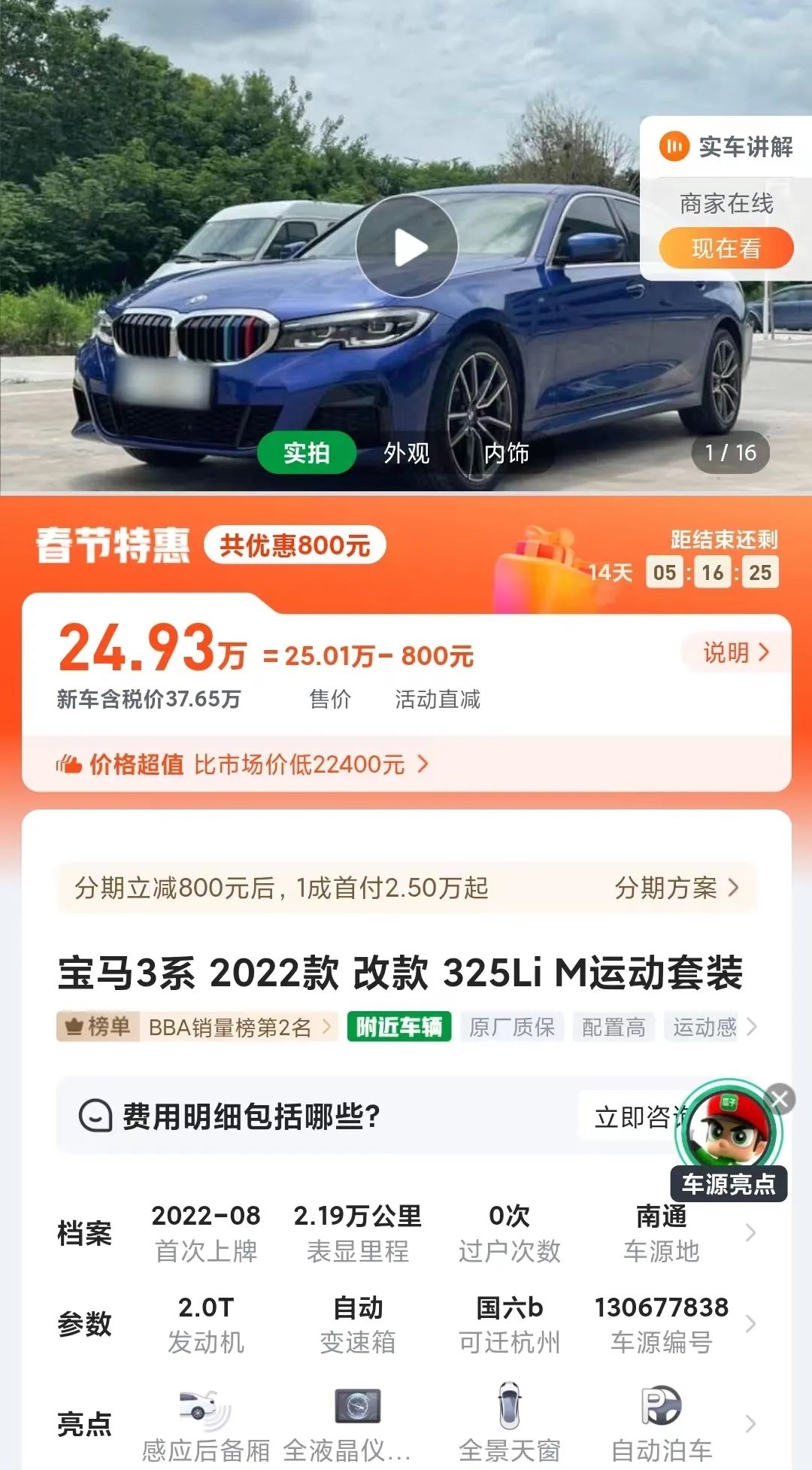
Task: Open the 亮点 highlights row
Action: coord(749,1423)
